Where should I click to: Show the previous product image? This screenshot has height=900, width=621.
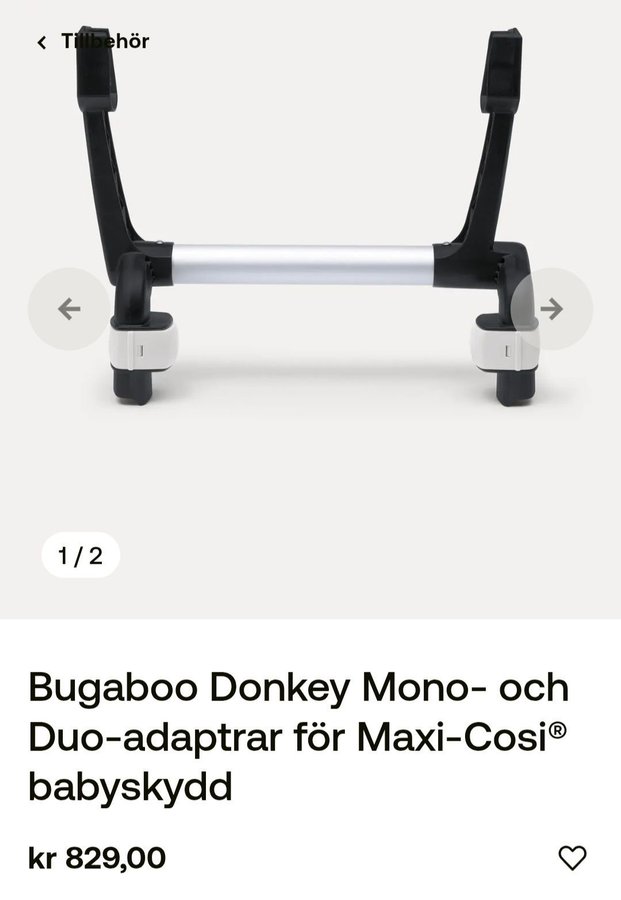point(68,309)
